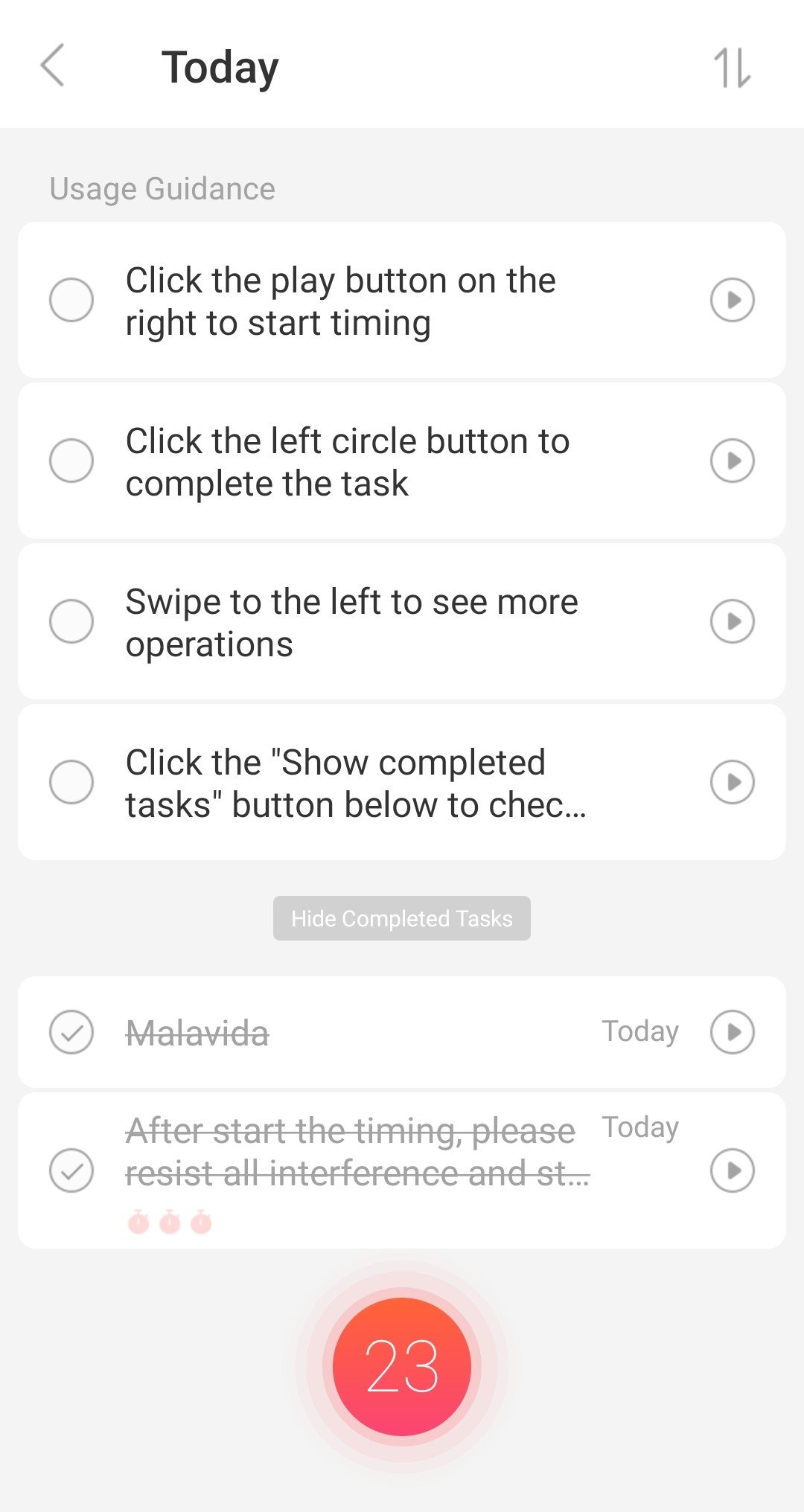
Task: Go back from the Today screen
Action: (52, 65)
